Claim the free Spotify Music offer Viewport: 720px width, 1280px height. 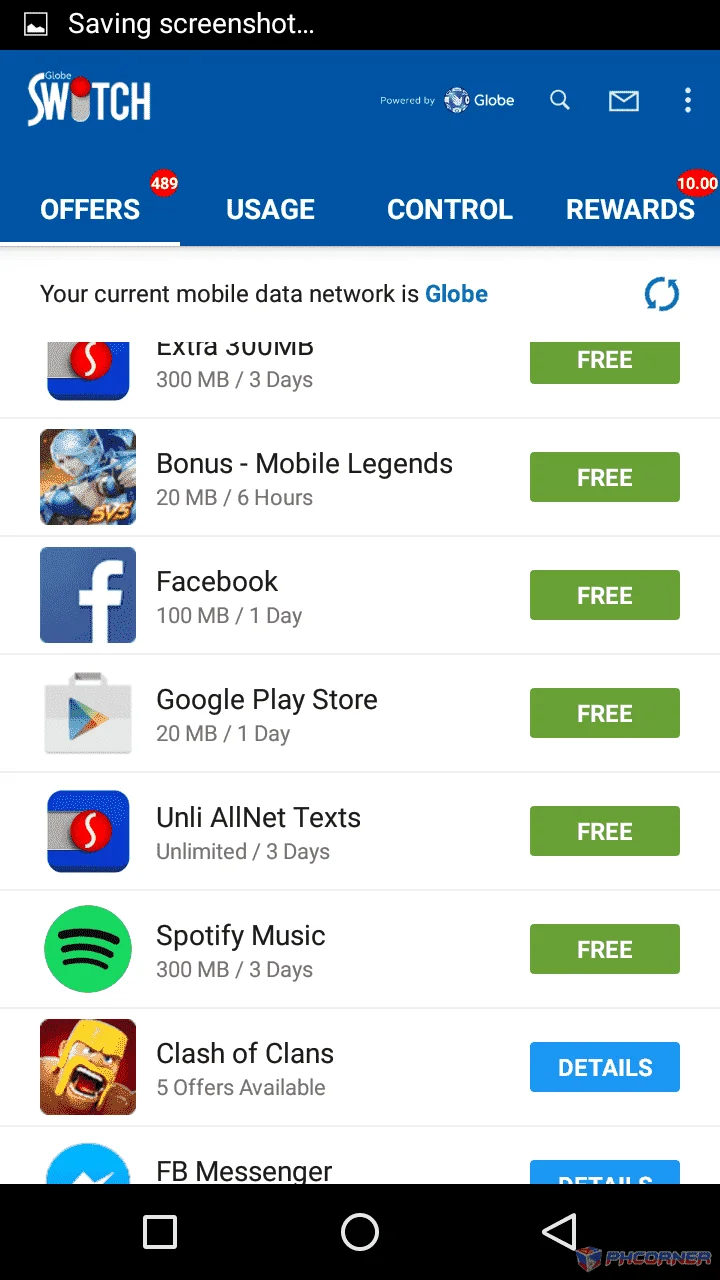click(x=605, y=949)
